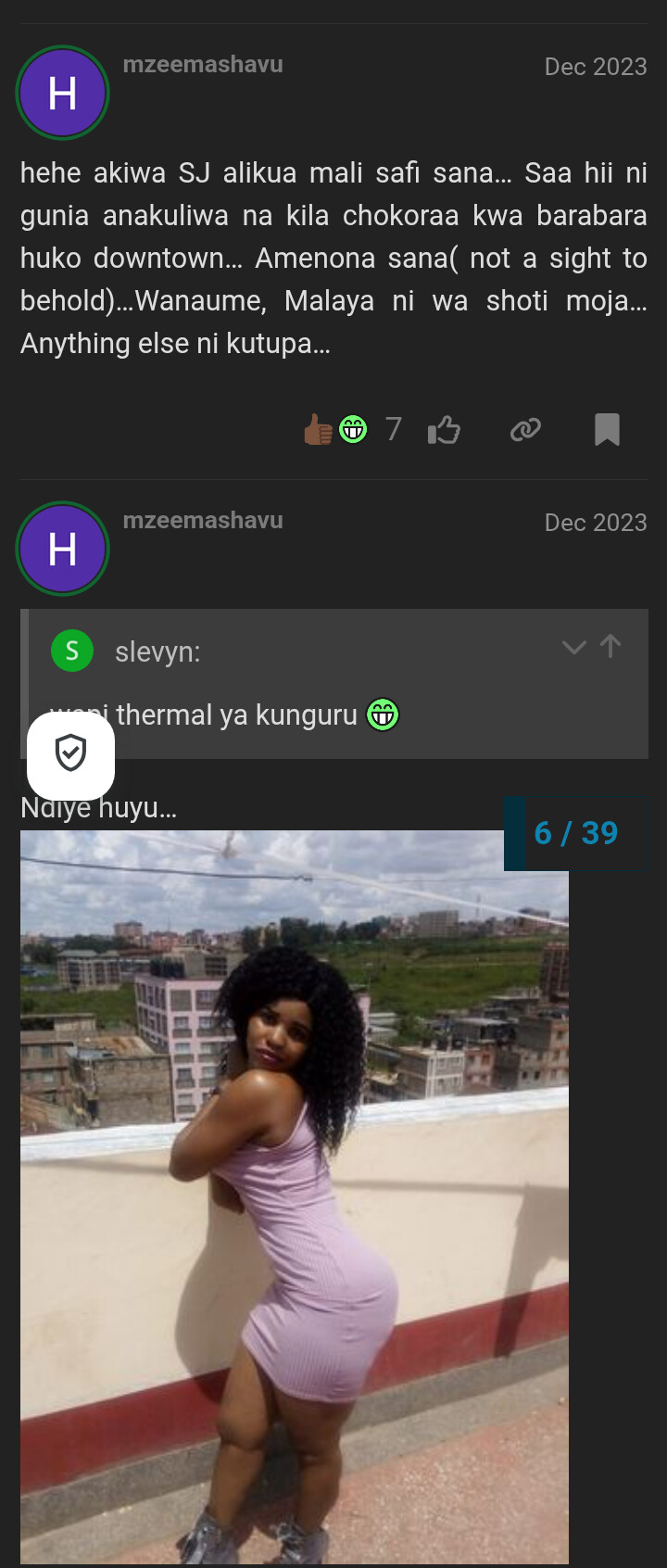Copy the link to the "hehe akiwa SJ" post
The height and width of the screenshot is (1568, 667).
click(525, 430)
